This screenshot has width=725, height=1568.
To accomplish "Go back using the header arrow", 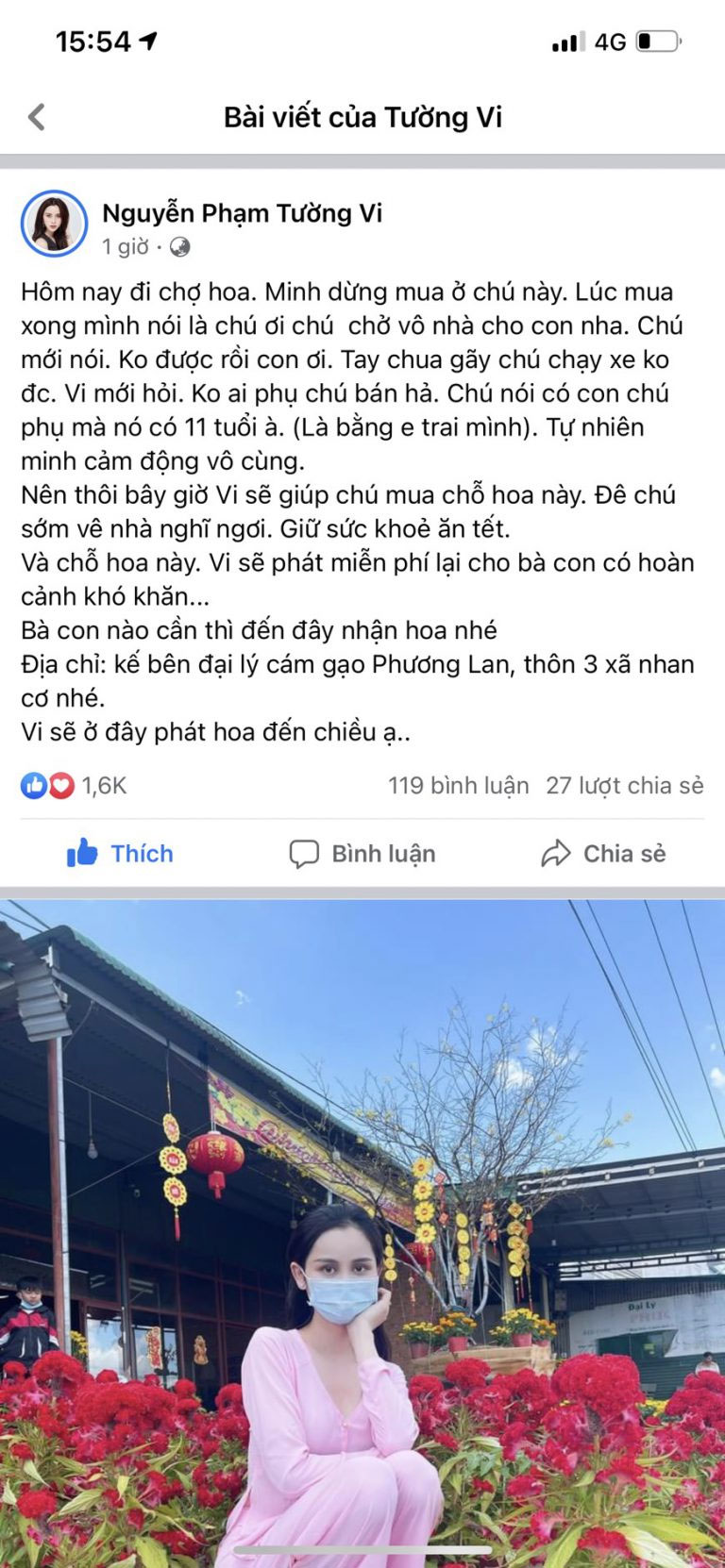I will 37,117.
